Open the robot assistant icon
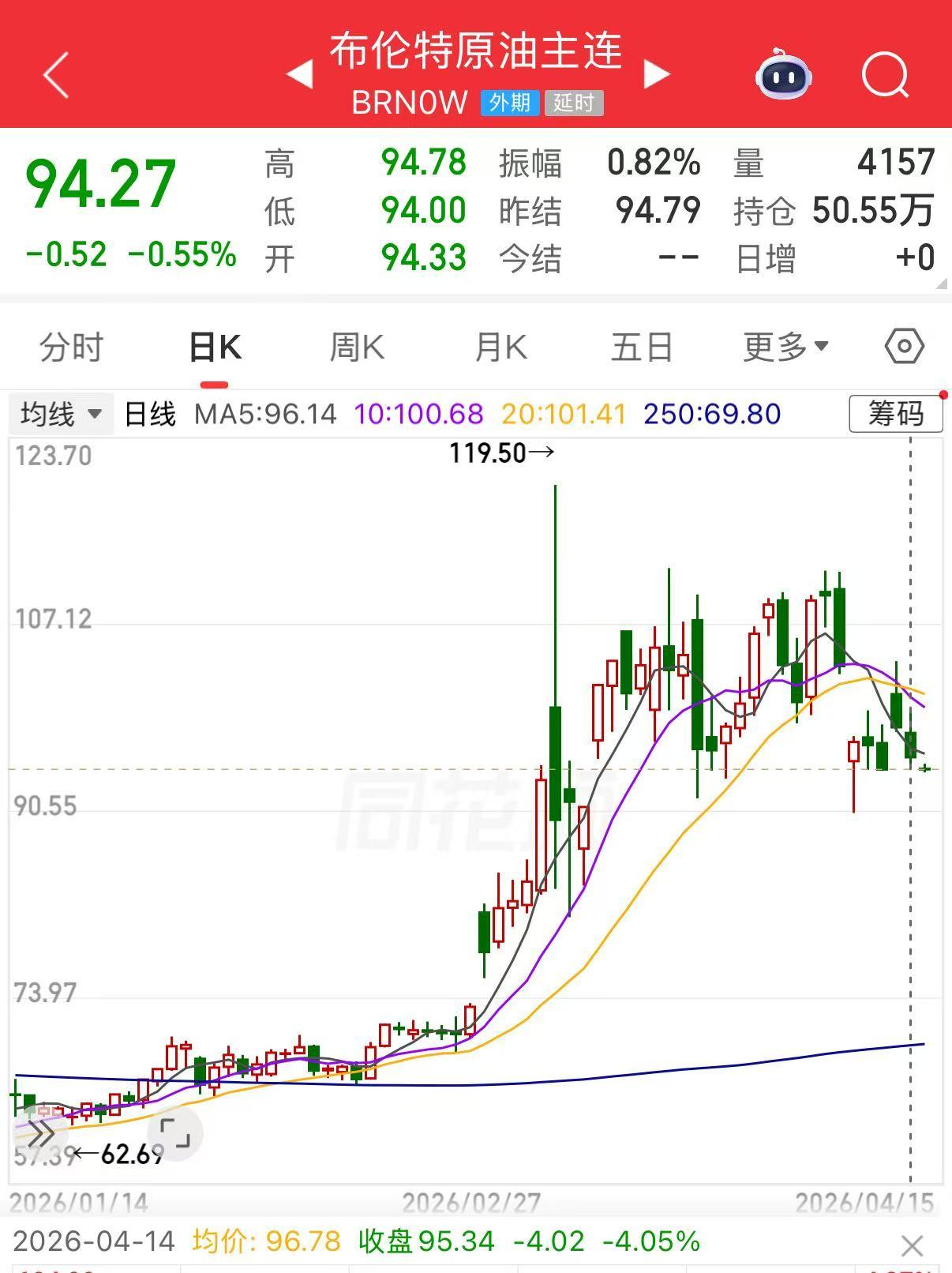Image resolution: width=952 pixels, height=1273 pixels. (783, 75)
